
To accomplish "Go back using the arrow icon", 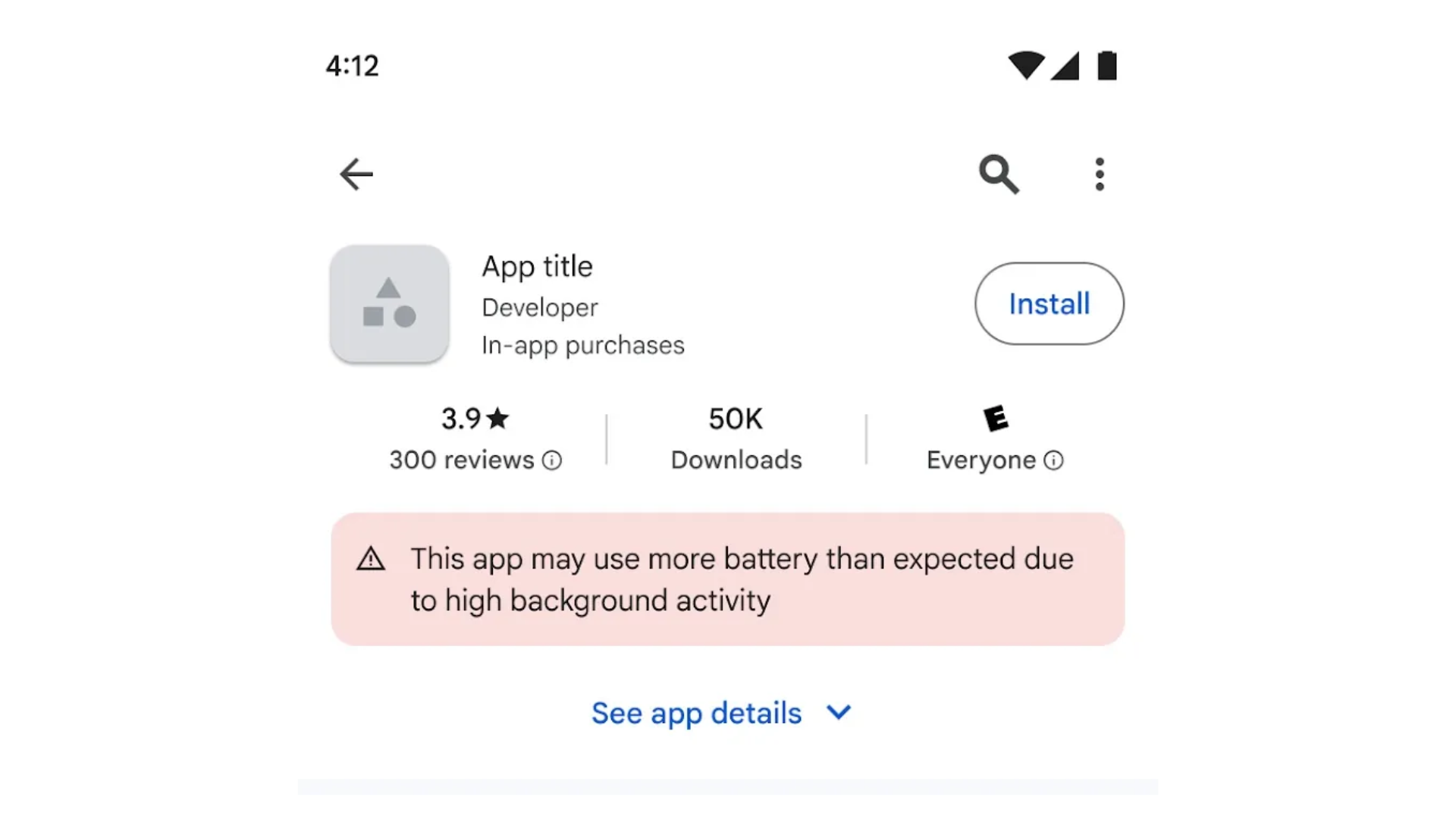I will pos(356,174).
